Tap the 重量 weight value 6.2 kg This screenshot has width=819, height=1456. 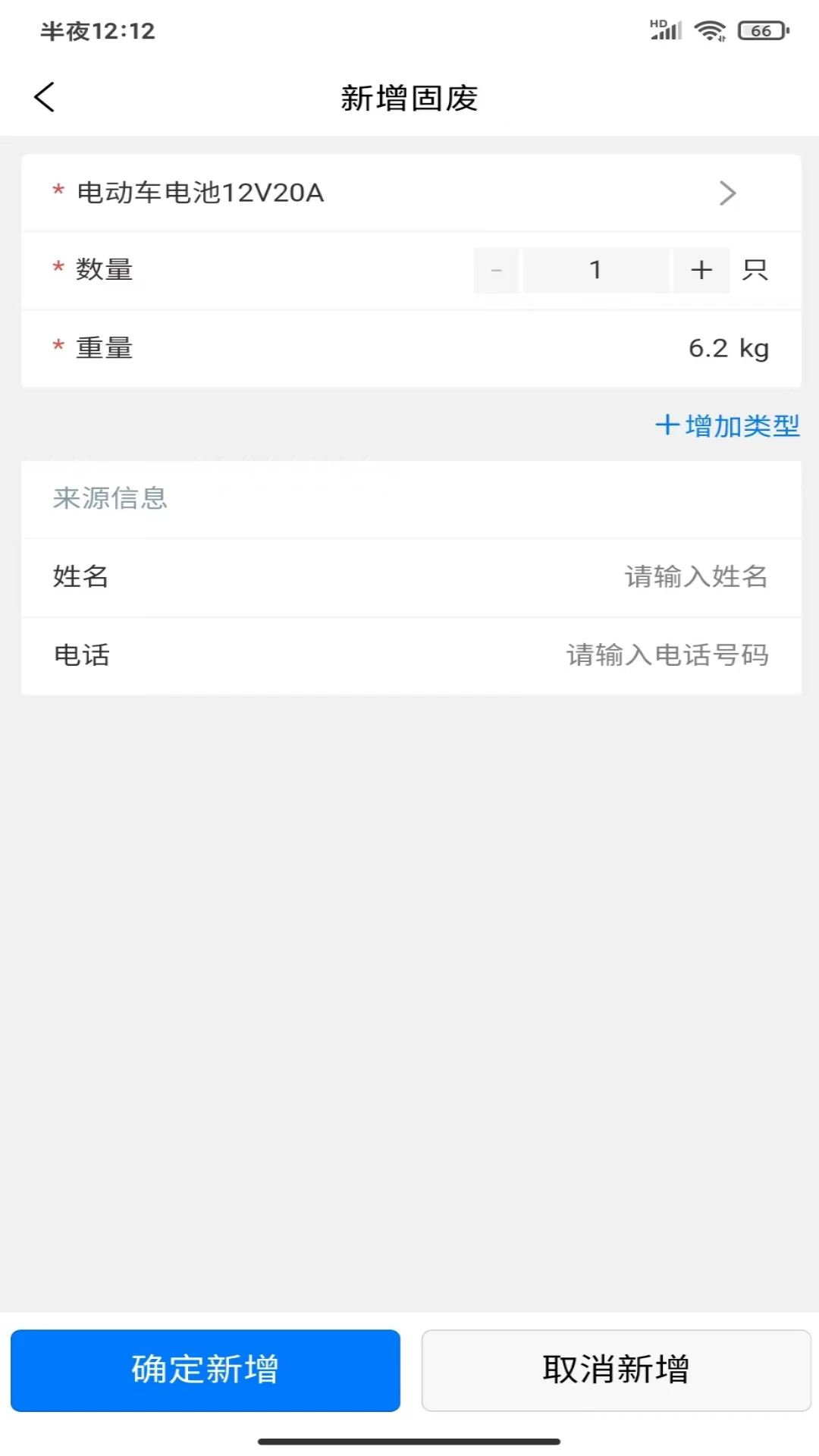(x=728, y=348)
